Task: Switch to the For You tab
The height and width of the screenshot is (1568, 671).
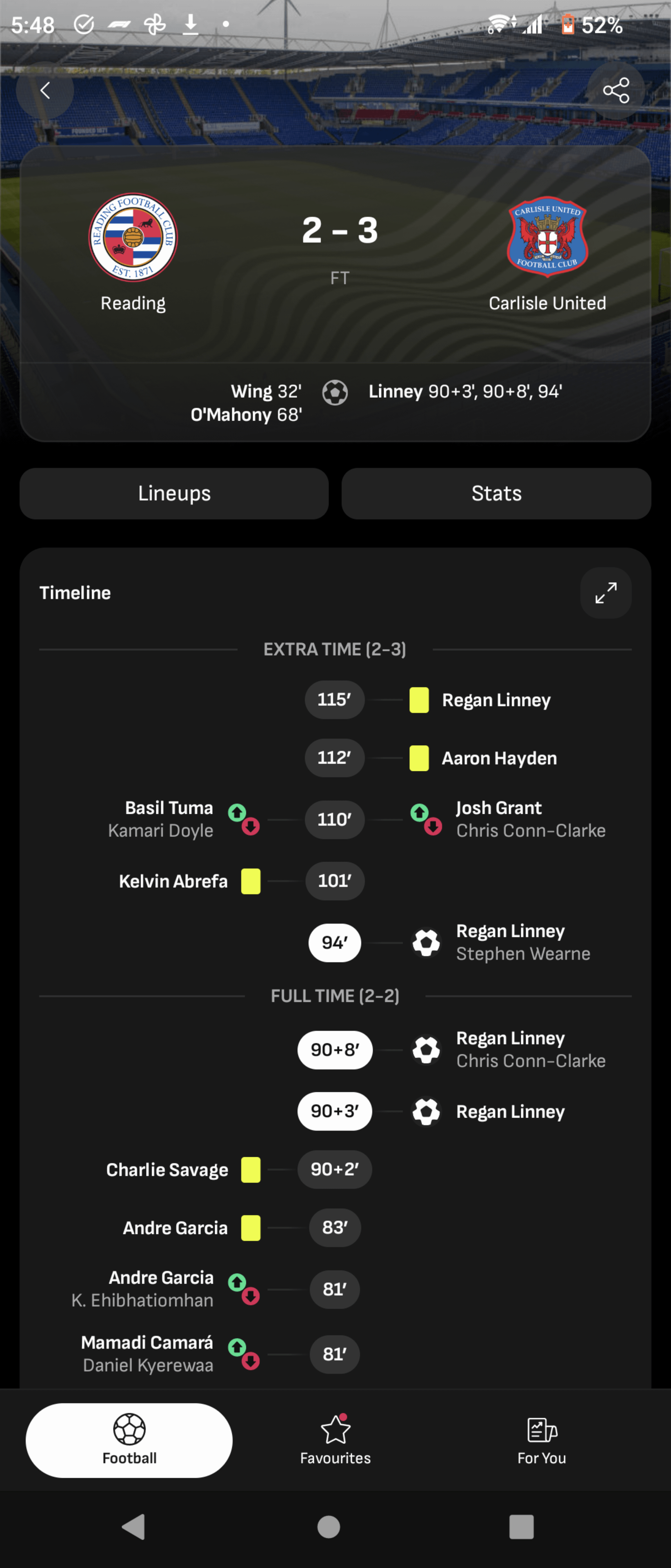Action: click(542, 1440)
